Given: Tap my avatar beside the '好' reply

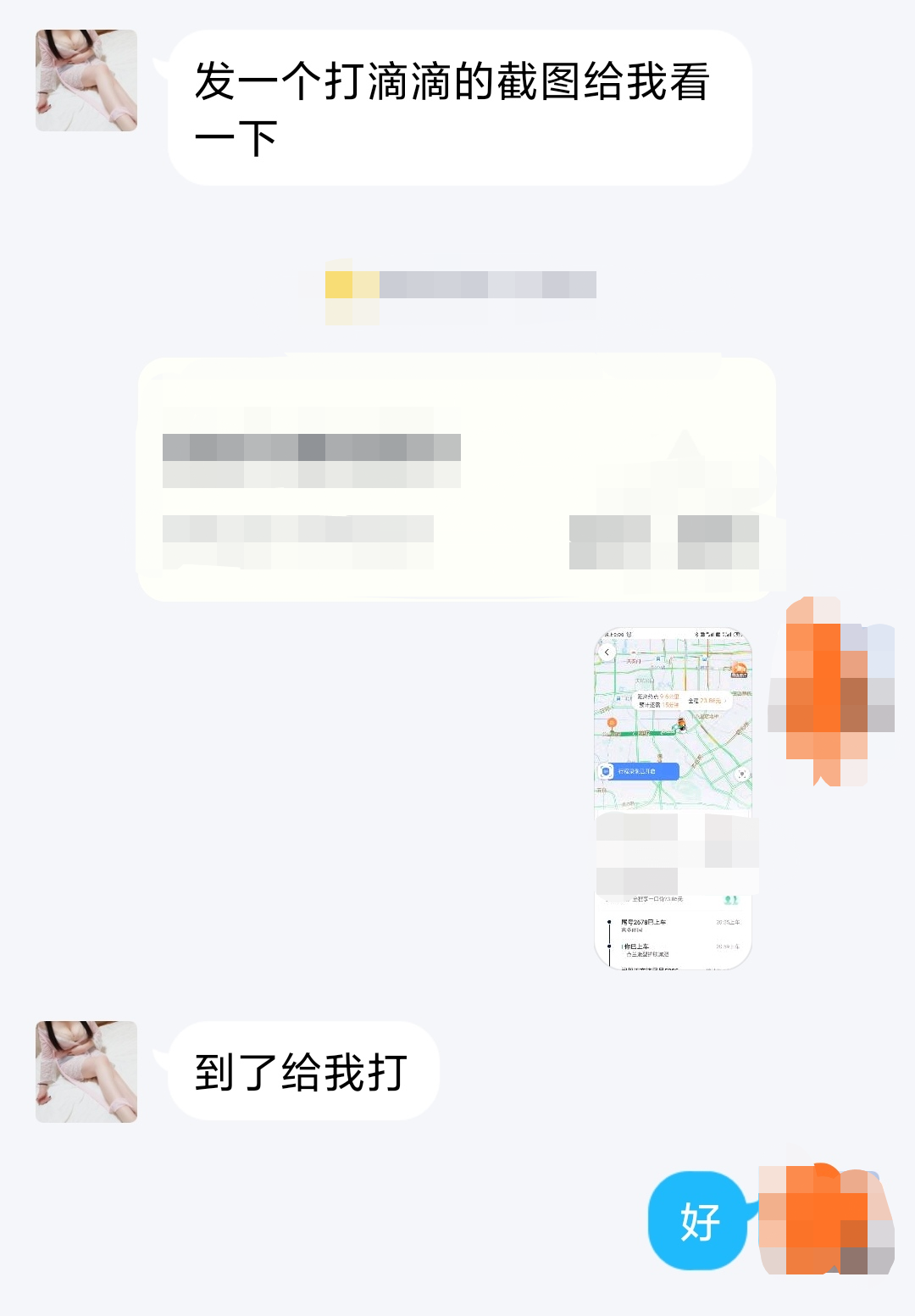Looking at the screenshot, I should point(825,1219).
